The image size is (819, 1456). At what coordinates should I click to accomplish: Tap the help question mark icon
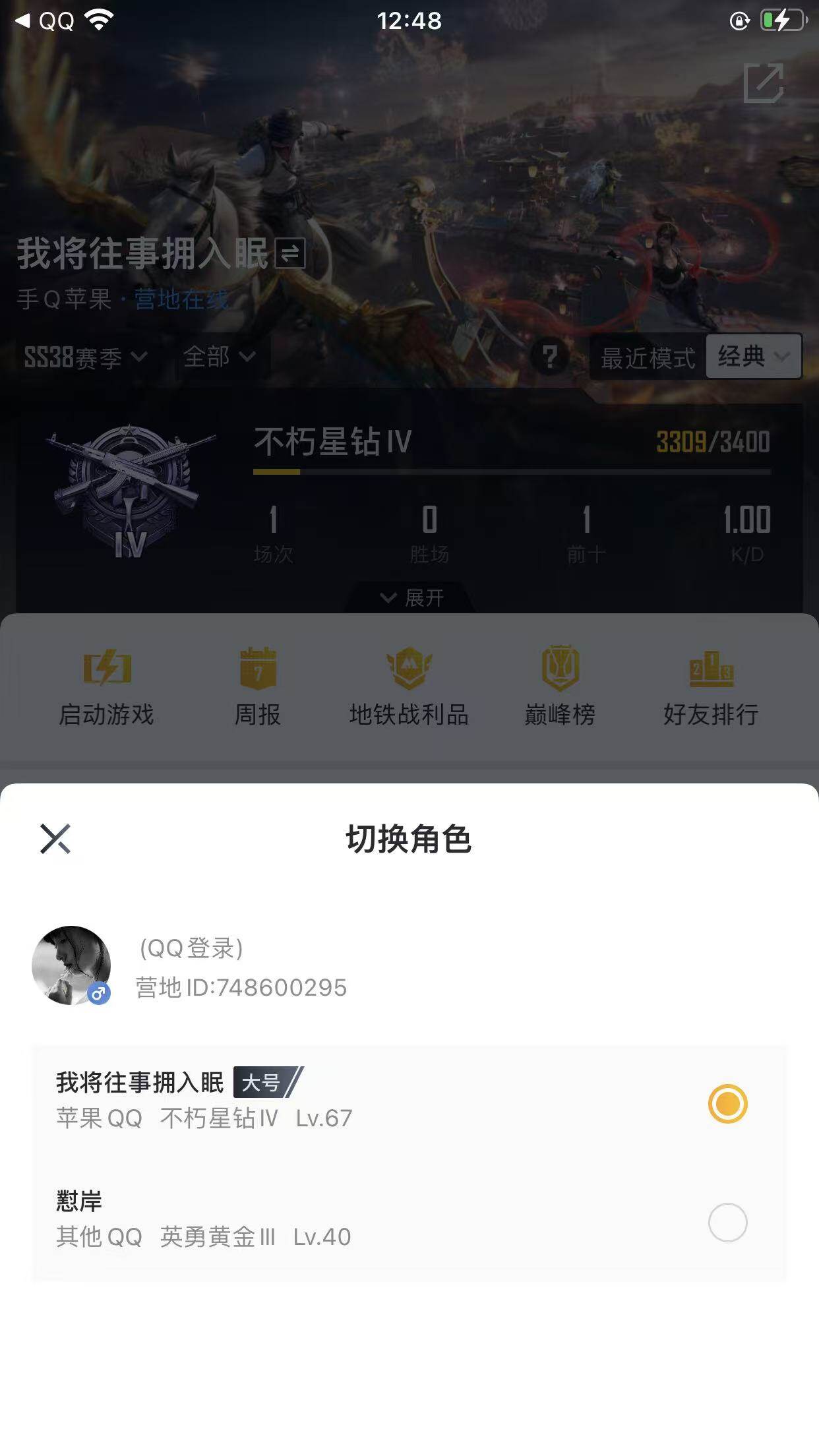click(x=549, y=357)
